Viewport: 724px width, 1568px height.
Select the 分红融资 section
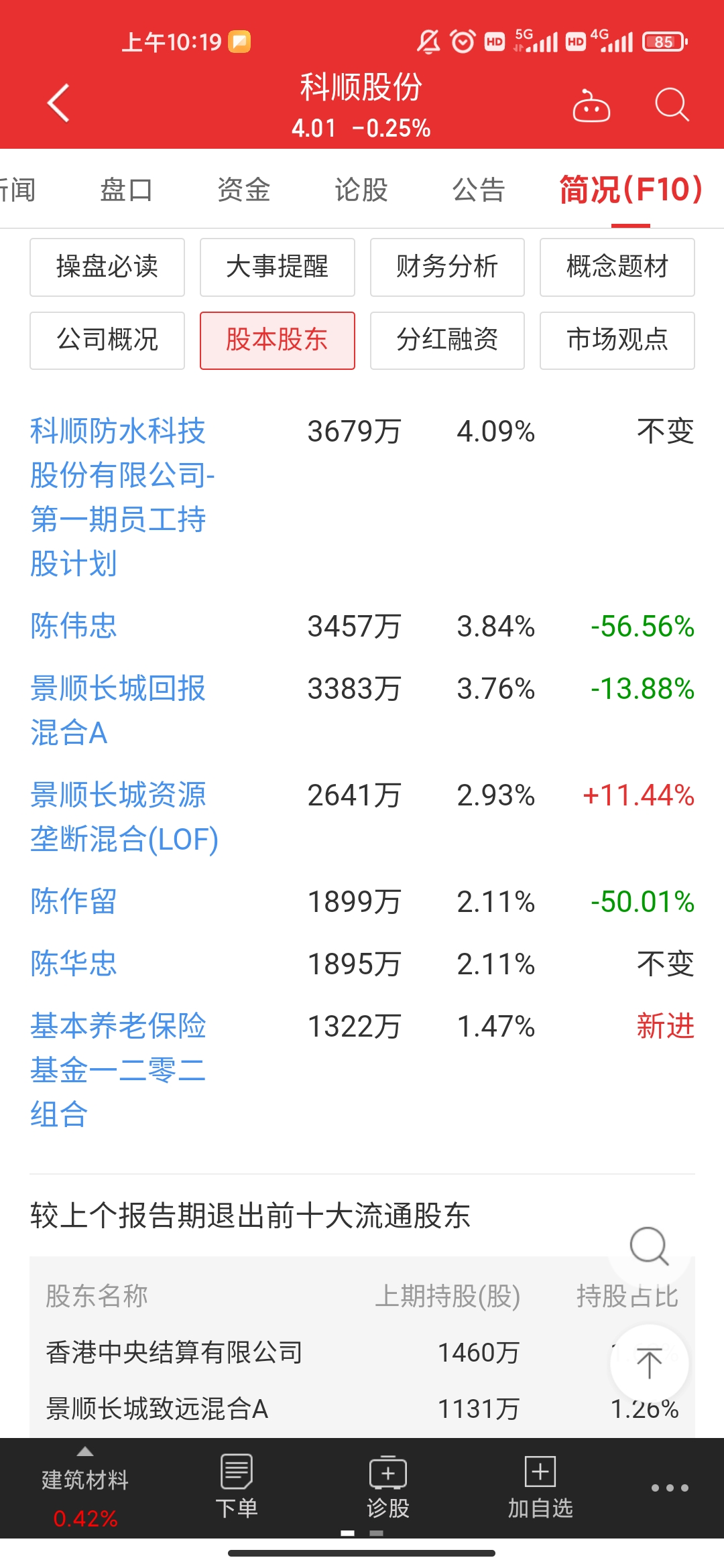pyautogui.click(x=447, y=340)
